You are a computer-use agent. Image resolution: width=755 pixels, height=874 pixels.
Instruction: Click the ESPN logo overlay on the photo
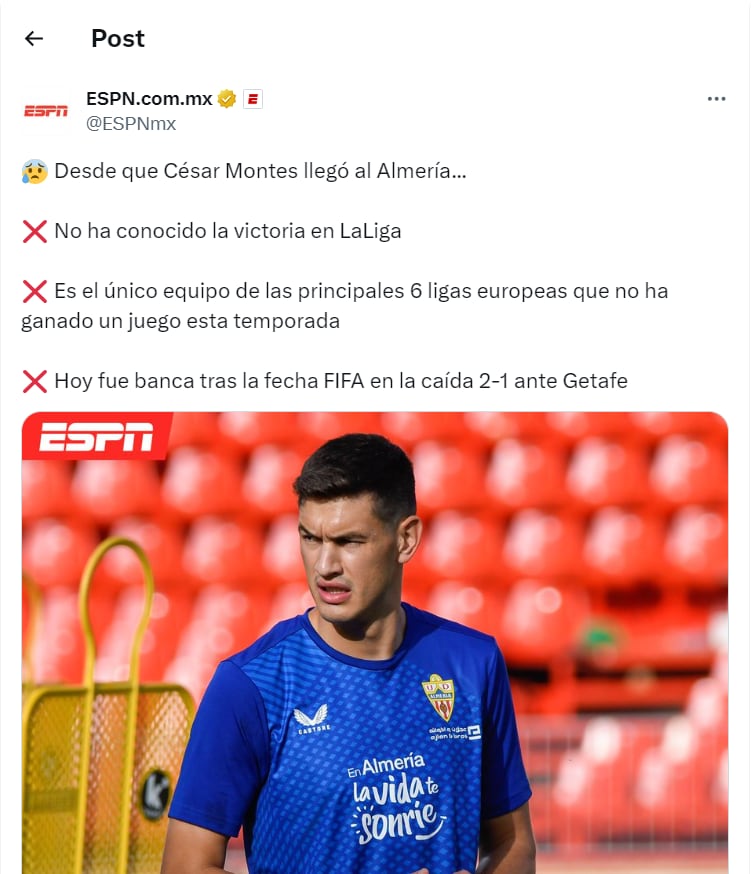pos(96,438)
